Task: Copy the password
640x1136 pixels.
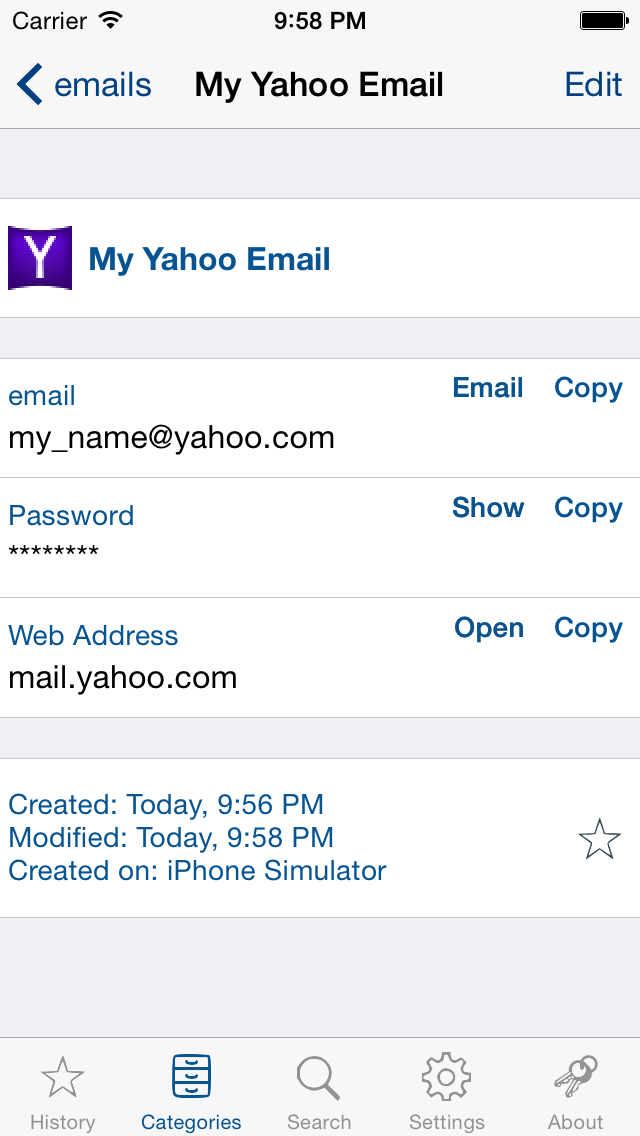Action: pyautogui.click(x=588, y=508)
